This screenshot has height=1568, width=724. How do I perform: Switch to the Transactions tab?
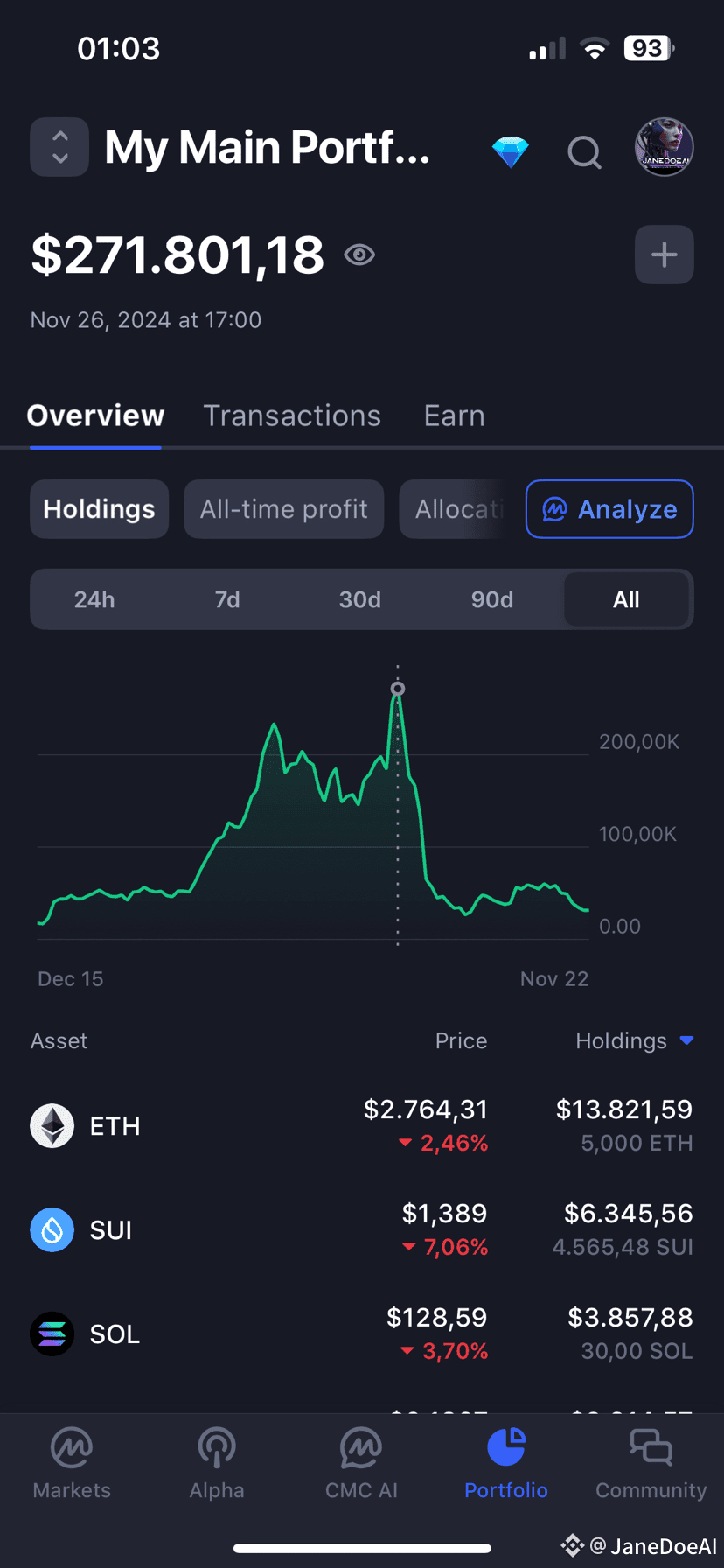(292, 416)
